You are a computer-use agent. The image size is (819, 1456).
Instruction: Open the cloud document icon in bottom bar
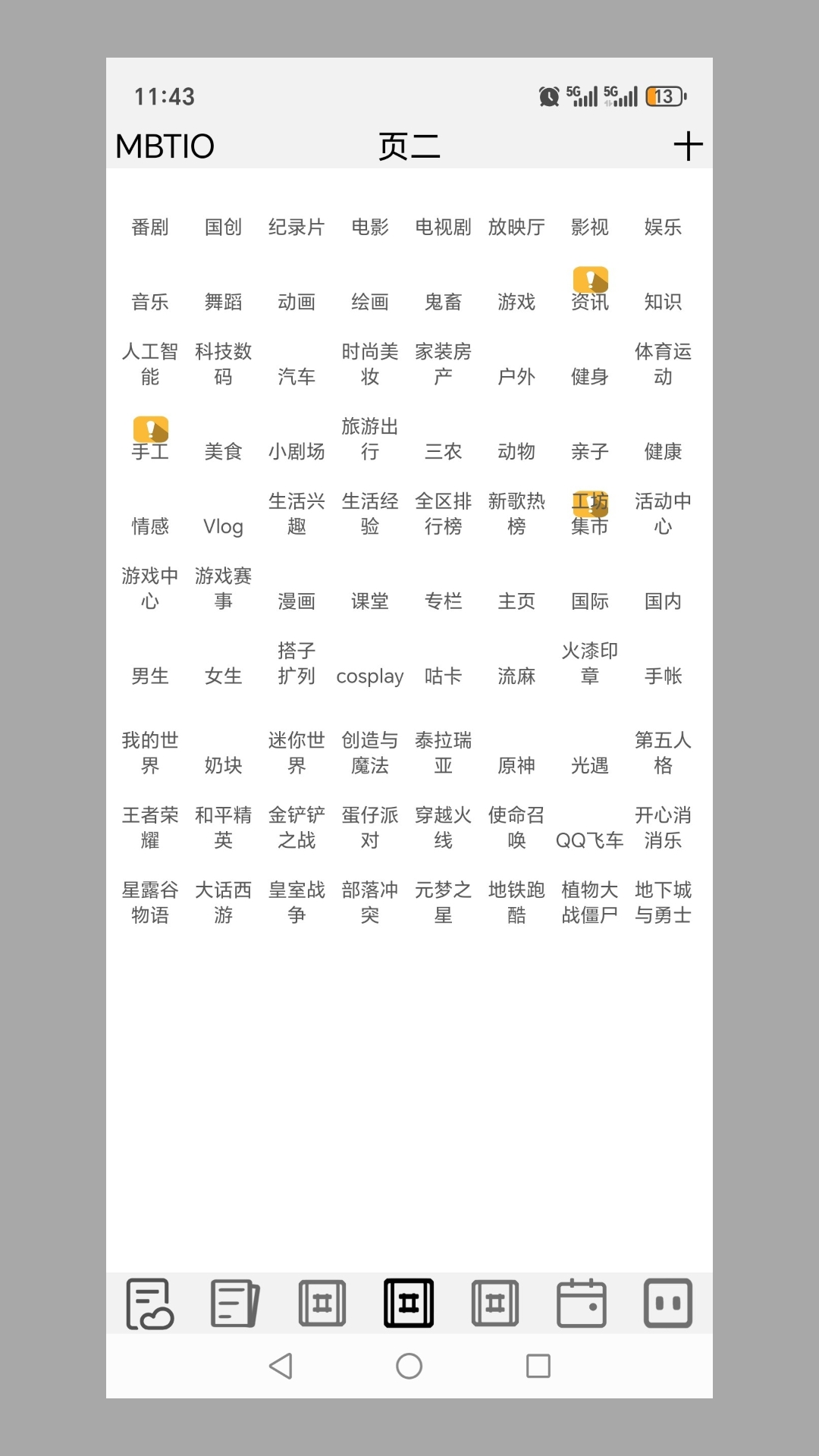click(149, 1302)
